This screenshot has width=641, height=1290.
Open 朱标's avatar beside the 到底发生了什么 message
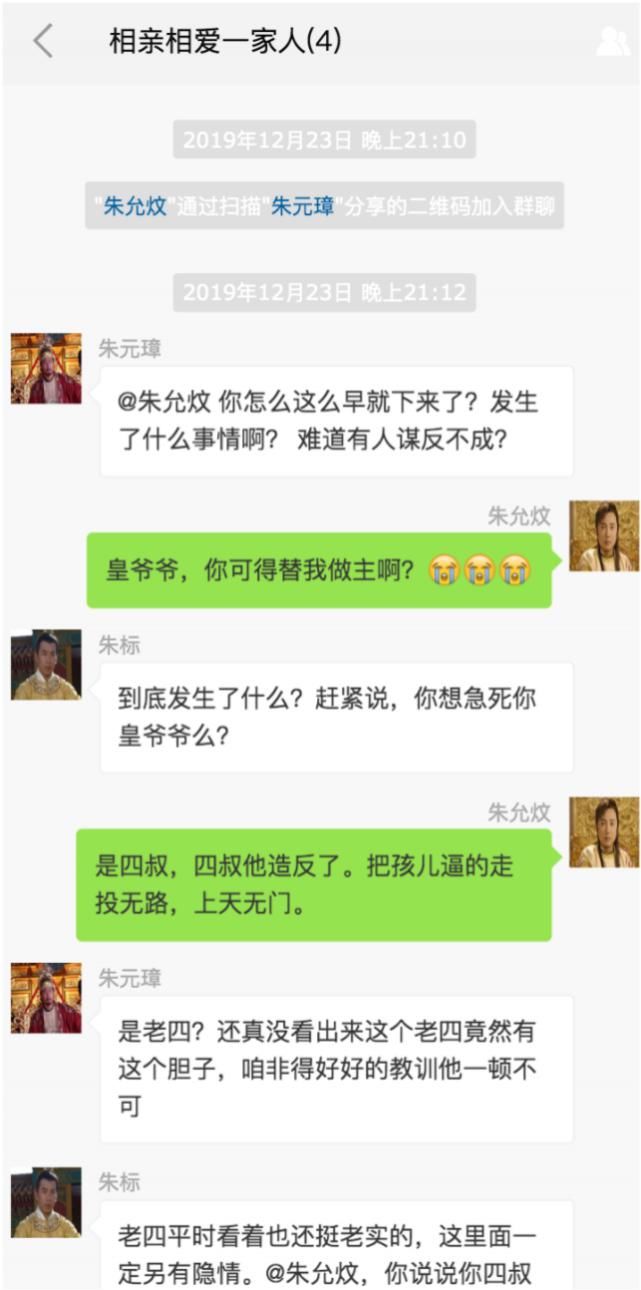tap(46, 665)
